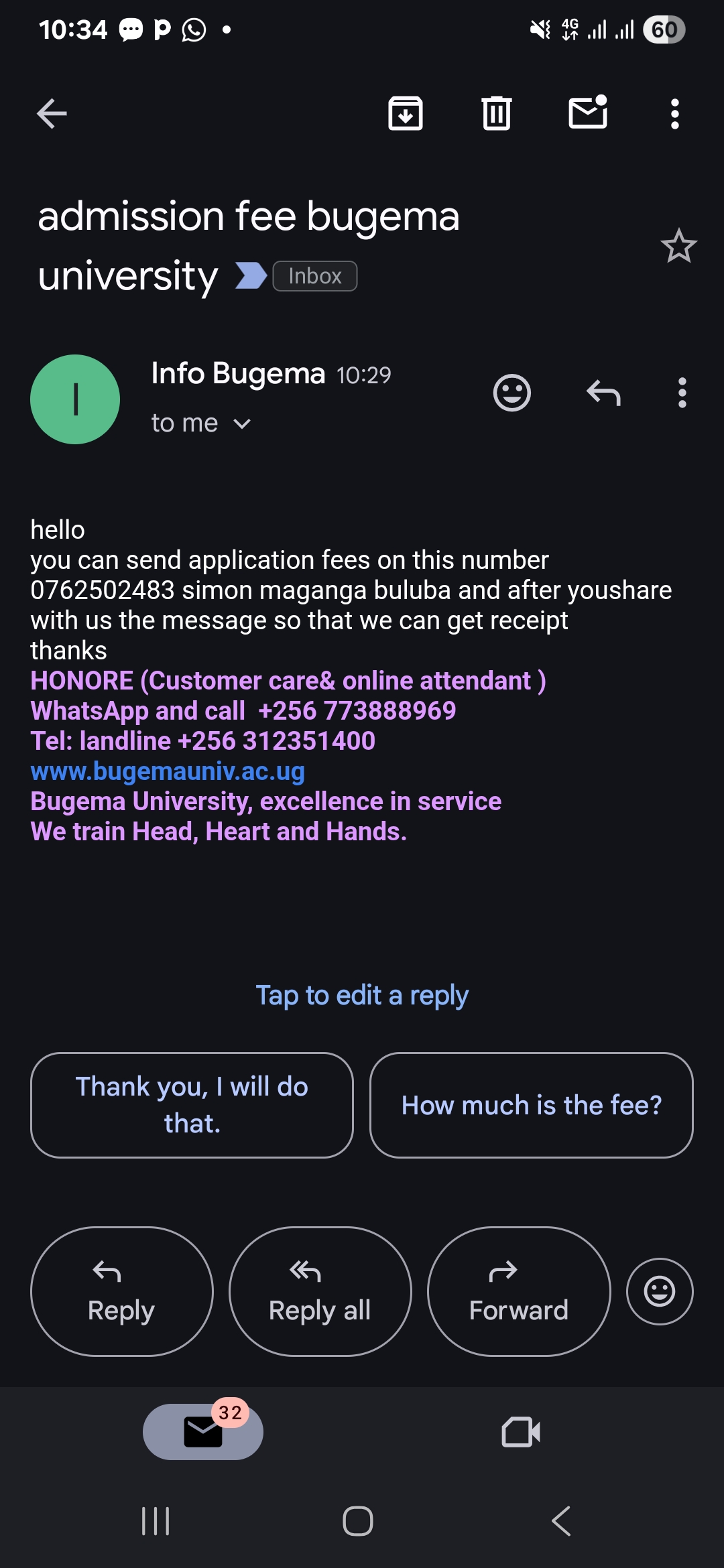Tap the Reply button
Image resolution: width=724 pixels, height=1568 pixels.
(121, 1291)
